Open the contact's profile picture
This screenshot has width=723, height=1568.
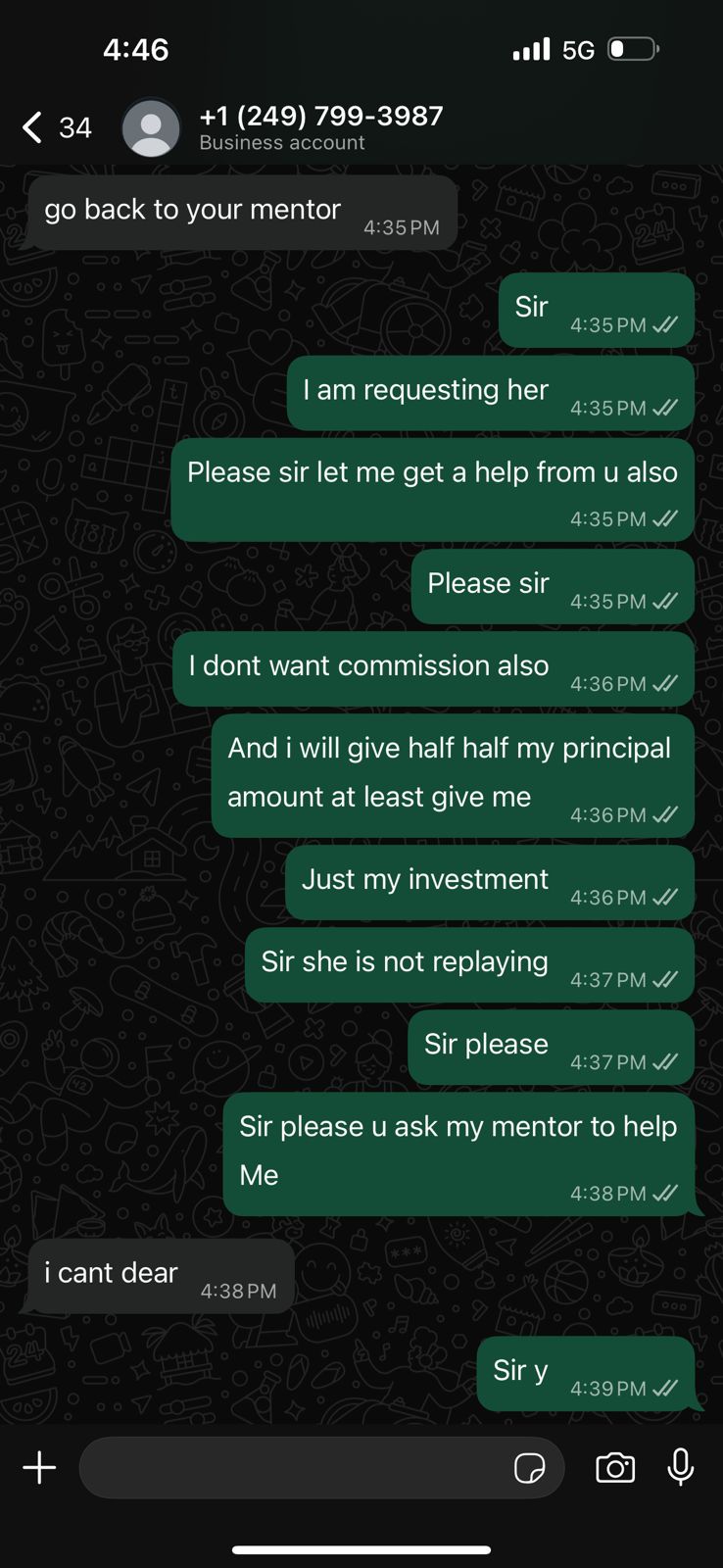pyautogui.click(x=151, y=127)
